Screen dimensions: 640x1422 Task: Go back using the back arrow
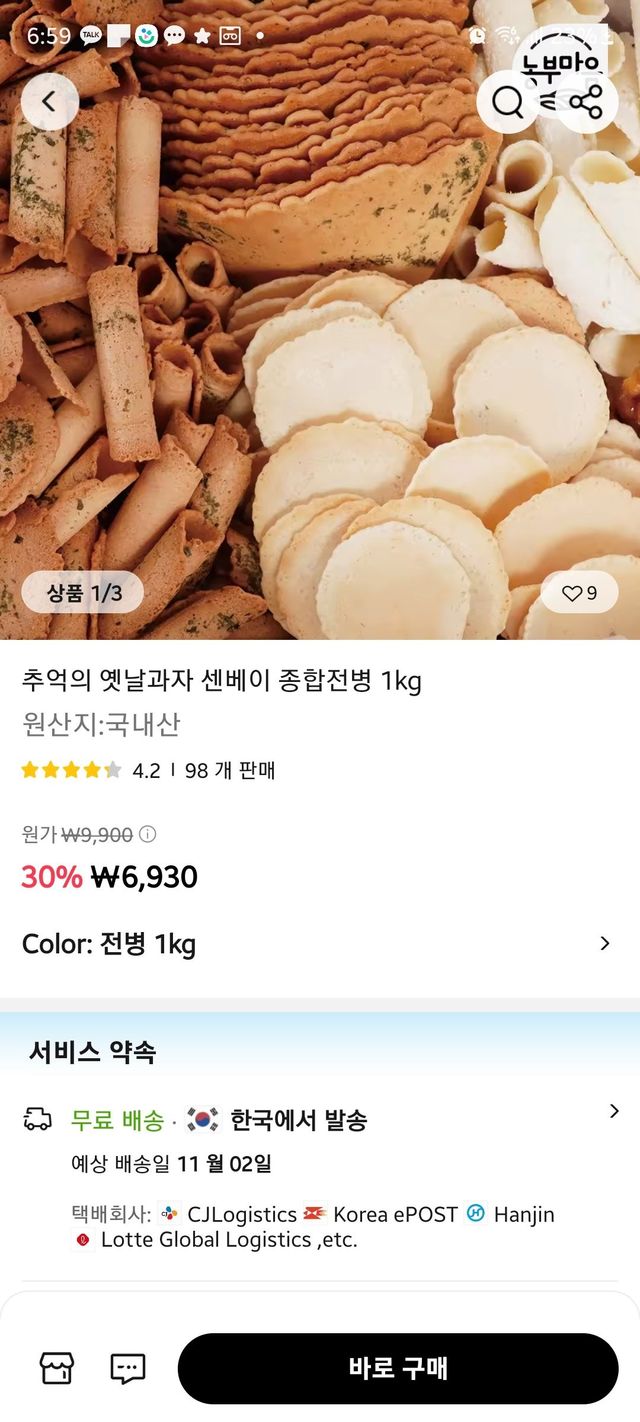pos(49,101)
